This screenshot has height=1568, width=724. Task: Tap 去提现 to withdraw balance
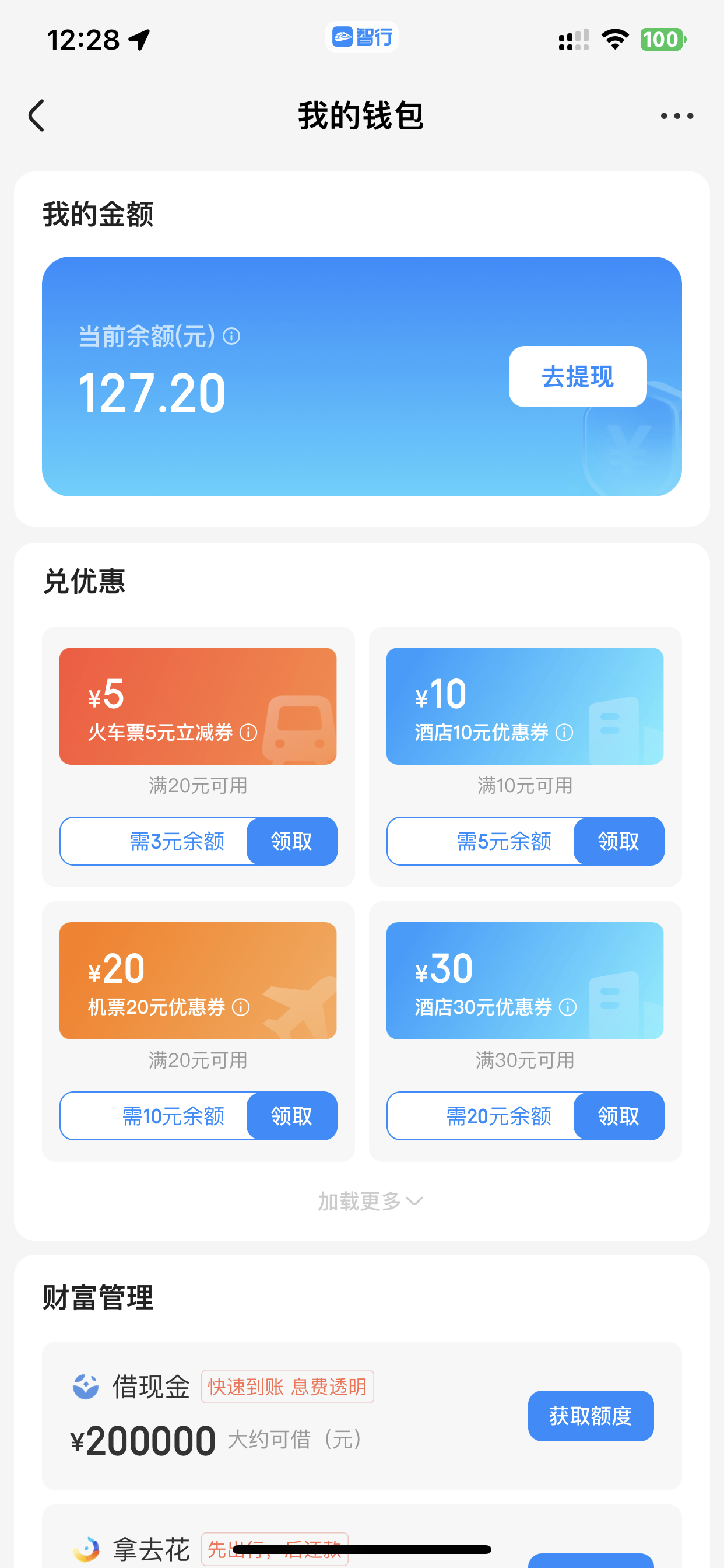point(577,376)
